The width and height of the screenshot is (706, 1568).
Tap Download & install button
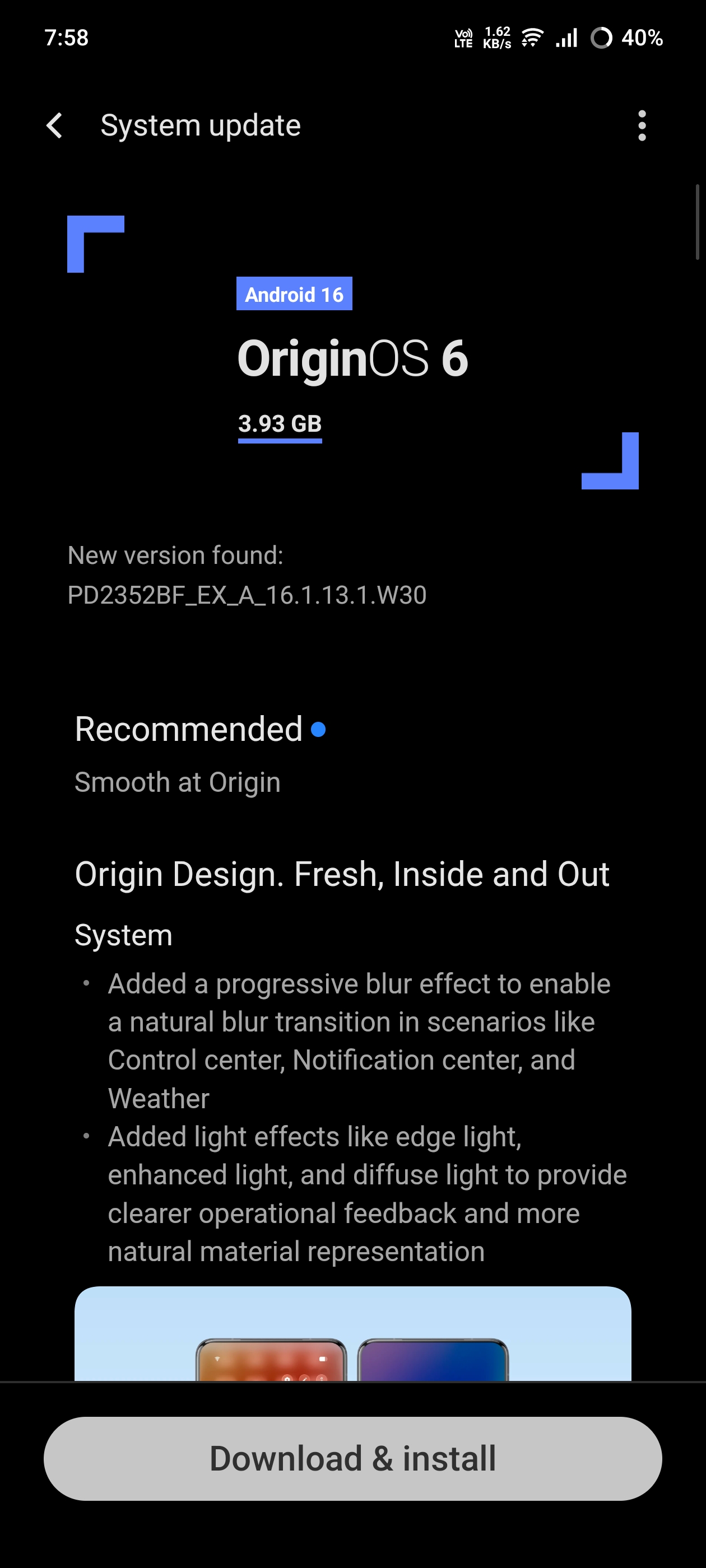352,1458
